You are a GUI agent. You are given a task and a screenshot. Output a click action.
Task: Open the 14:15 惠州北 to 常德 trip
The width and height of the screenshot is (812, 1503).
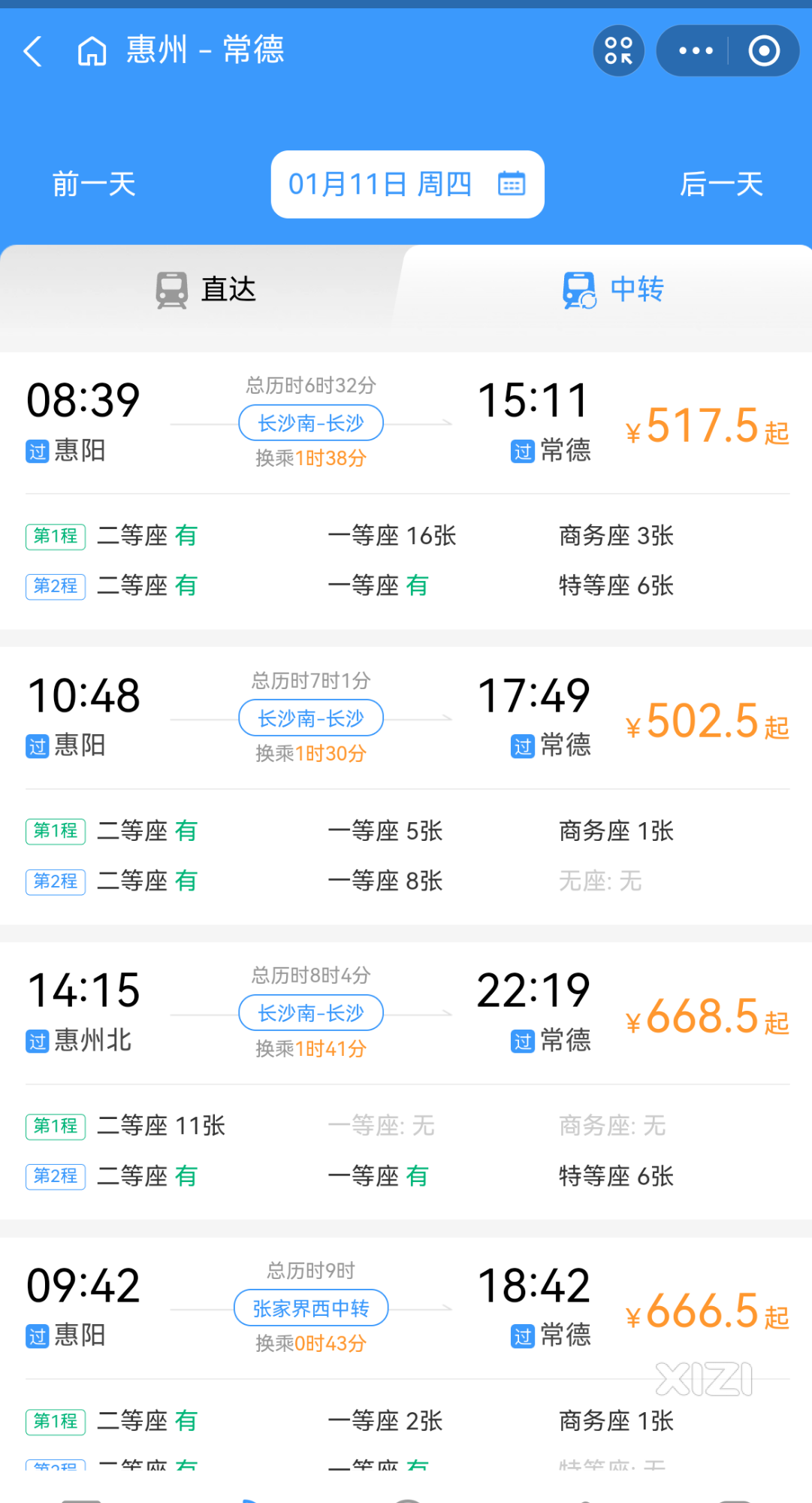(406, 1081)
